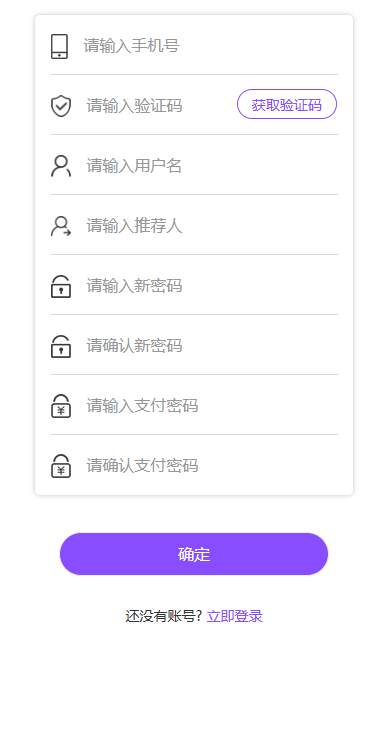Tap the referrer field 请输入推荐人
This screenshot has width=379, height=754.
pos(212,226)
